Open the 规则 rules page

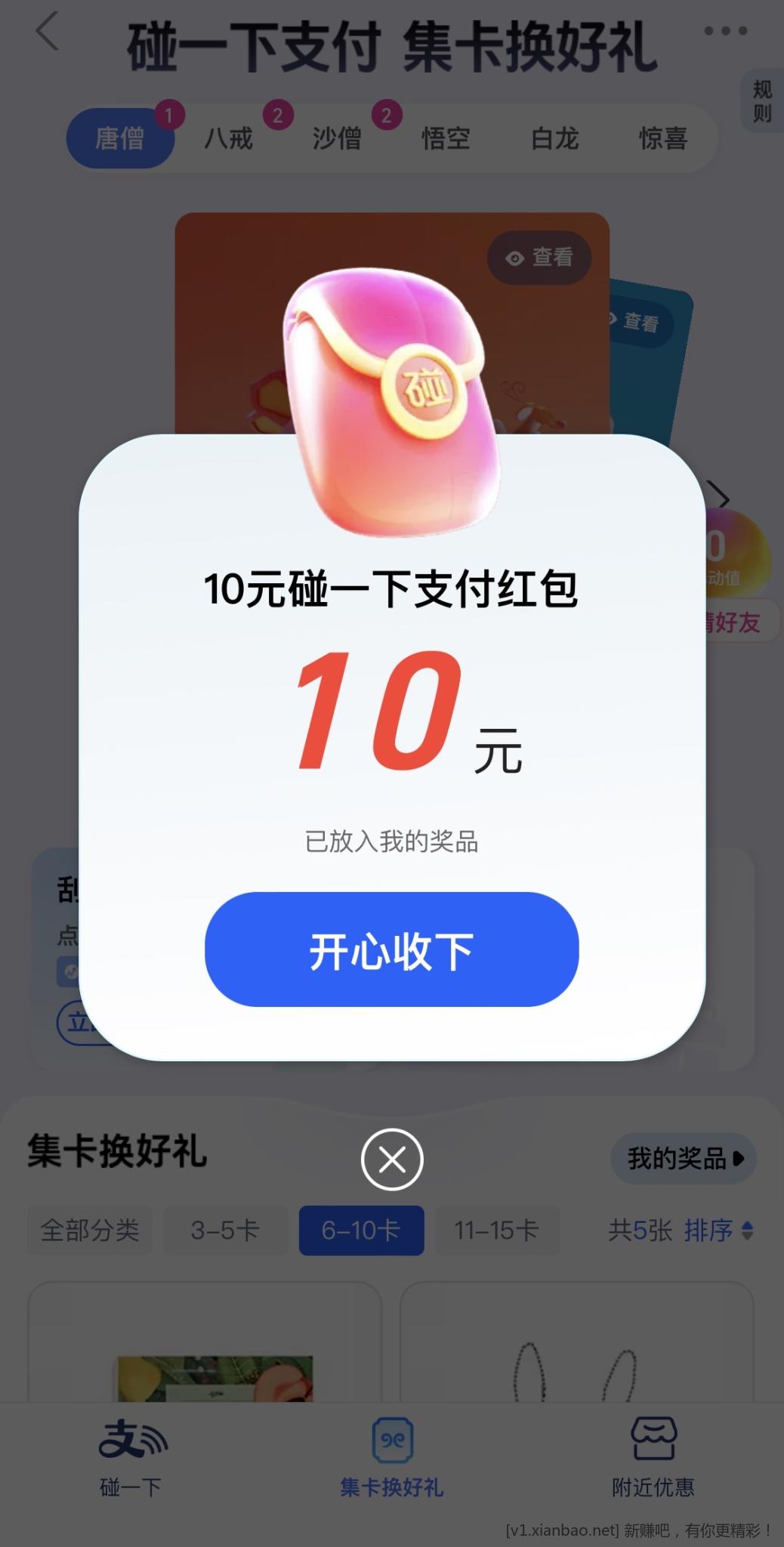pyautogui.click(x=761, y=102)
